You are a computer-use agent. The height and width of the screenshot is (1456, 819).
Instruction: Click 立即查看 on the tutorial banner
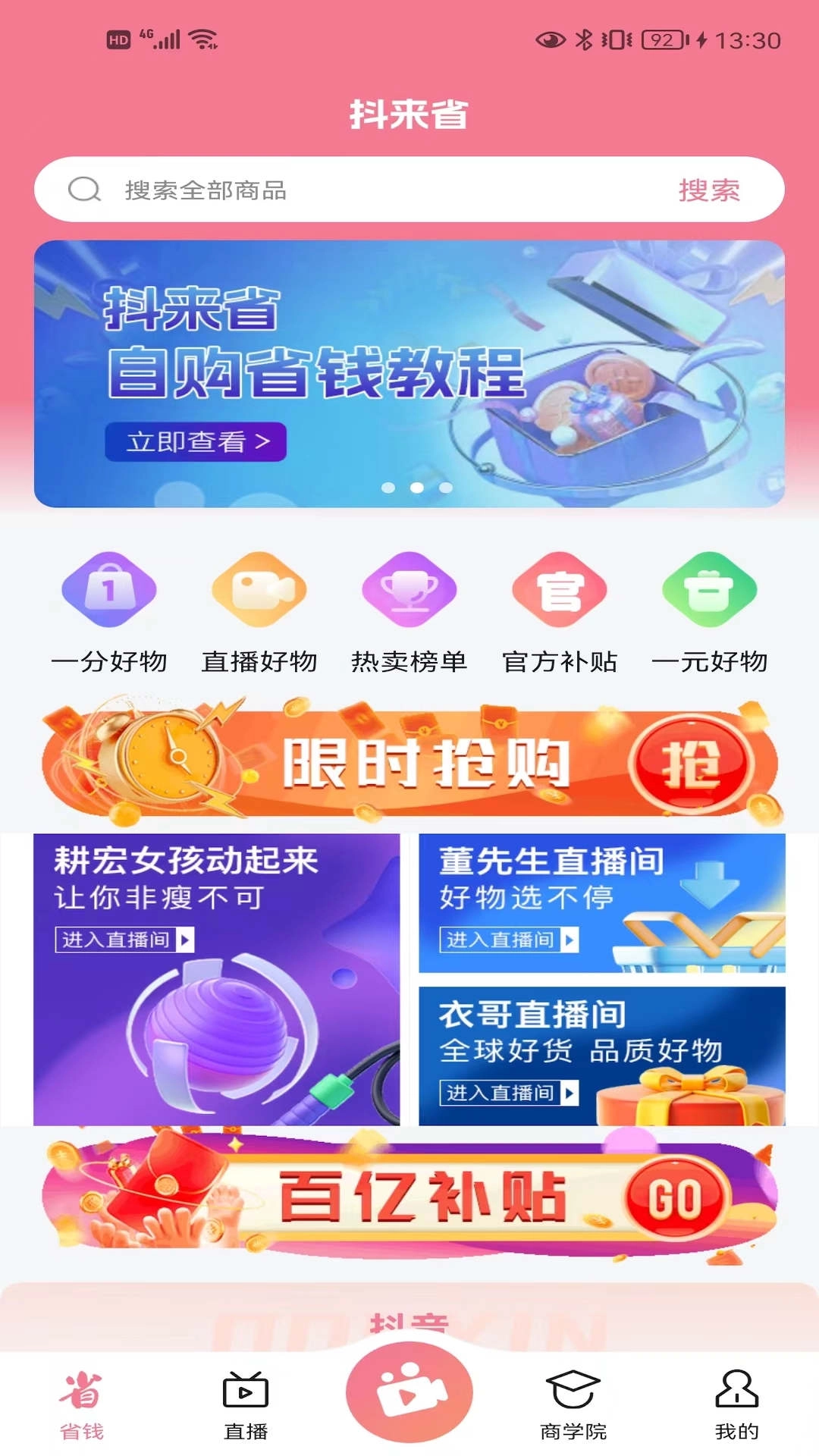[196, 442]
